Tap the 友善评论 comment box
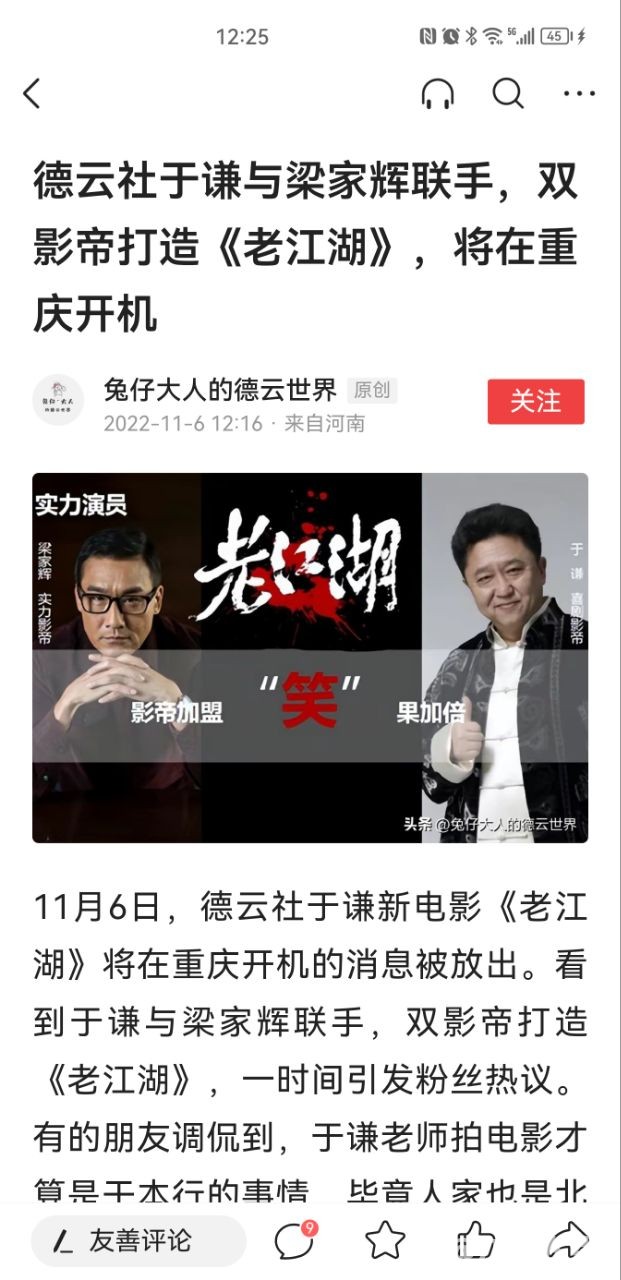The height and width of the screenshot is (1280, 621). [x=138, y=1241]
